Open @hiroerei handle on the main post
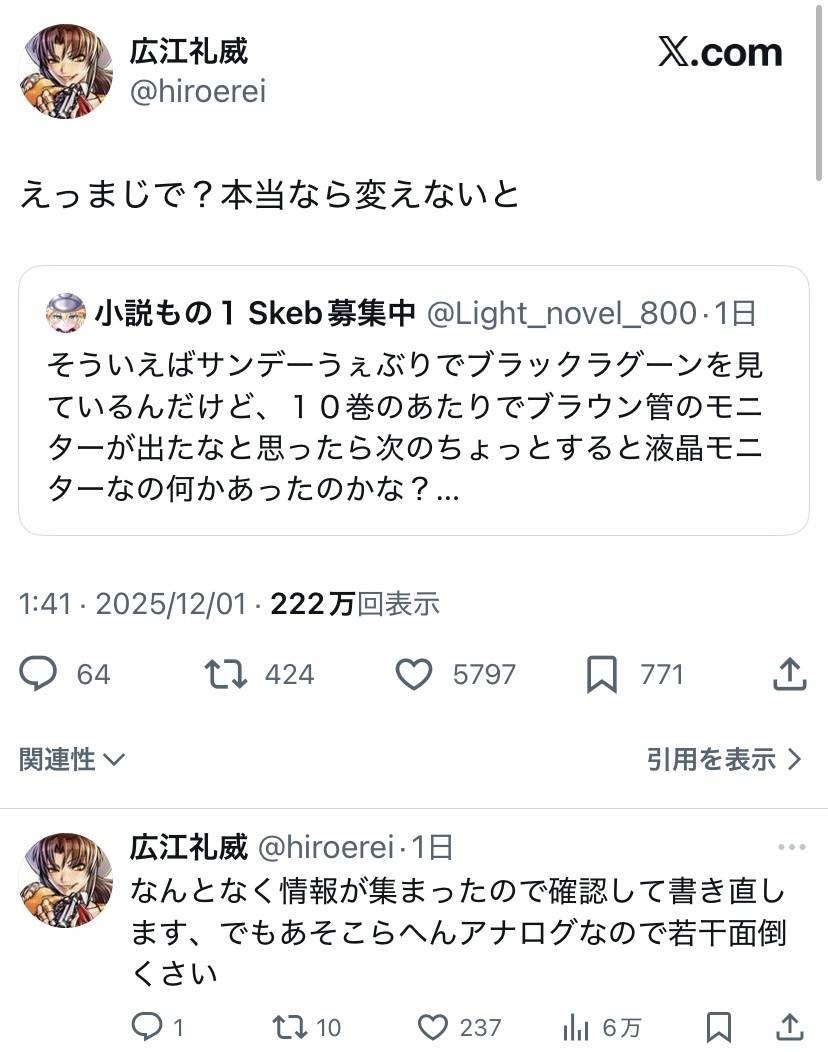Viewport: 828px width, 1052px height. (197, 92)
